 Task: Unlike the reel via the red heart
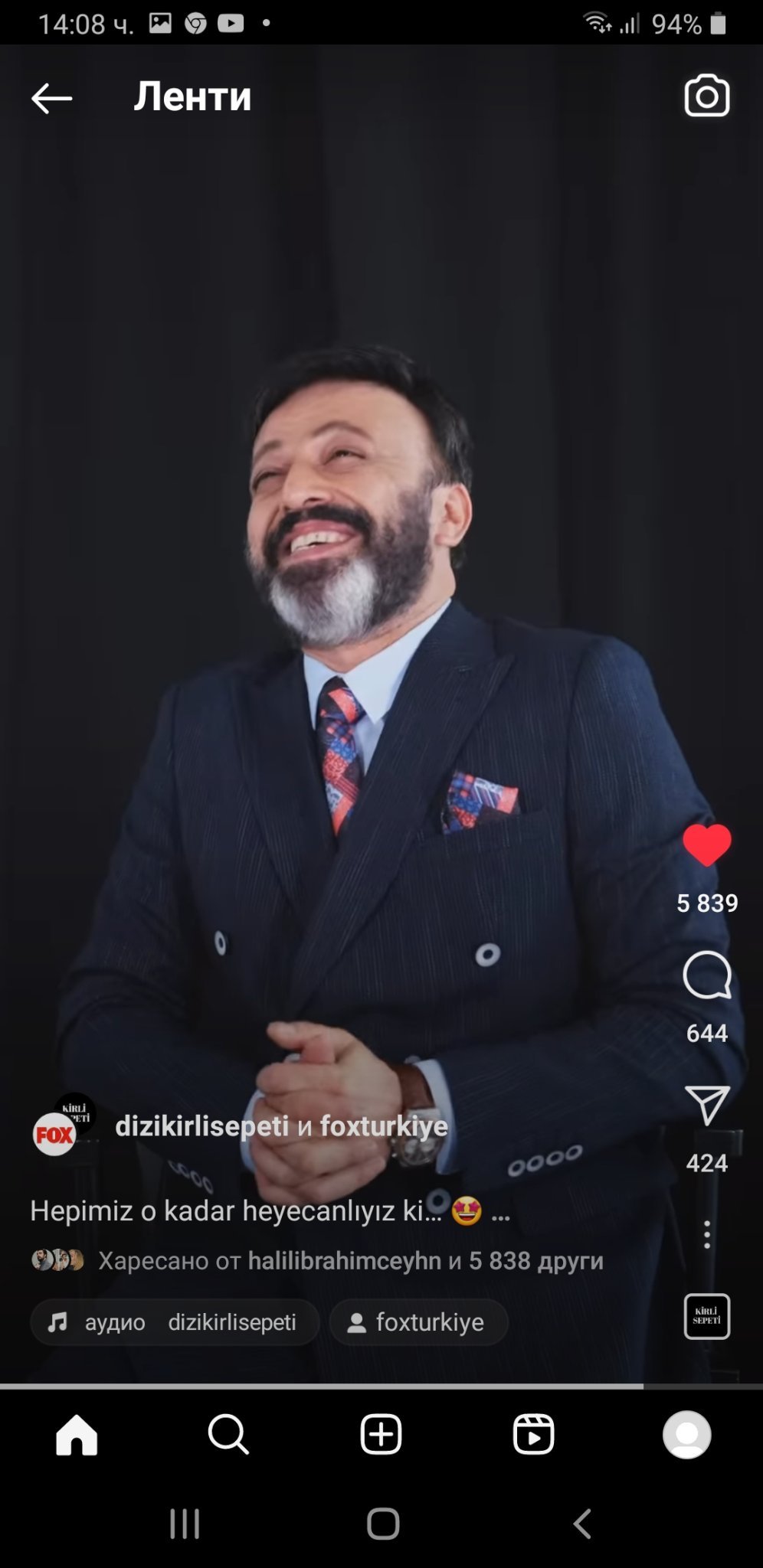coord(706,846)
